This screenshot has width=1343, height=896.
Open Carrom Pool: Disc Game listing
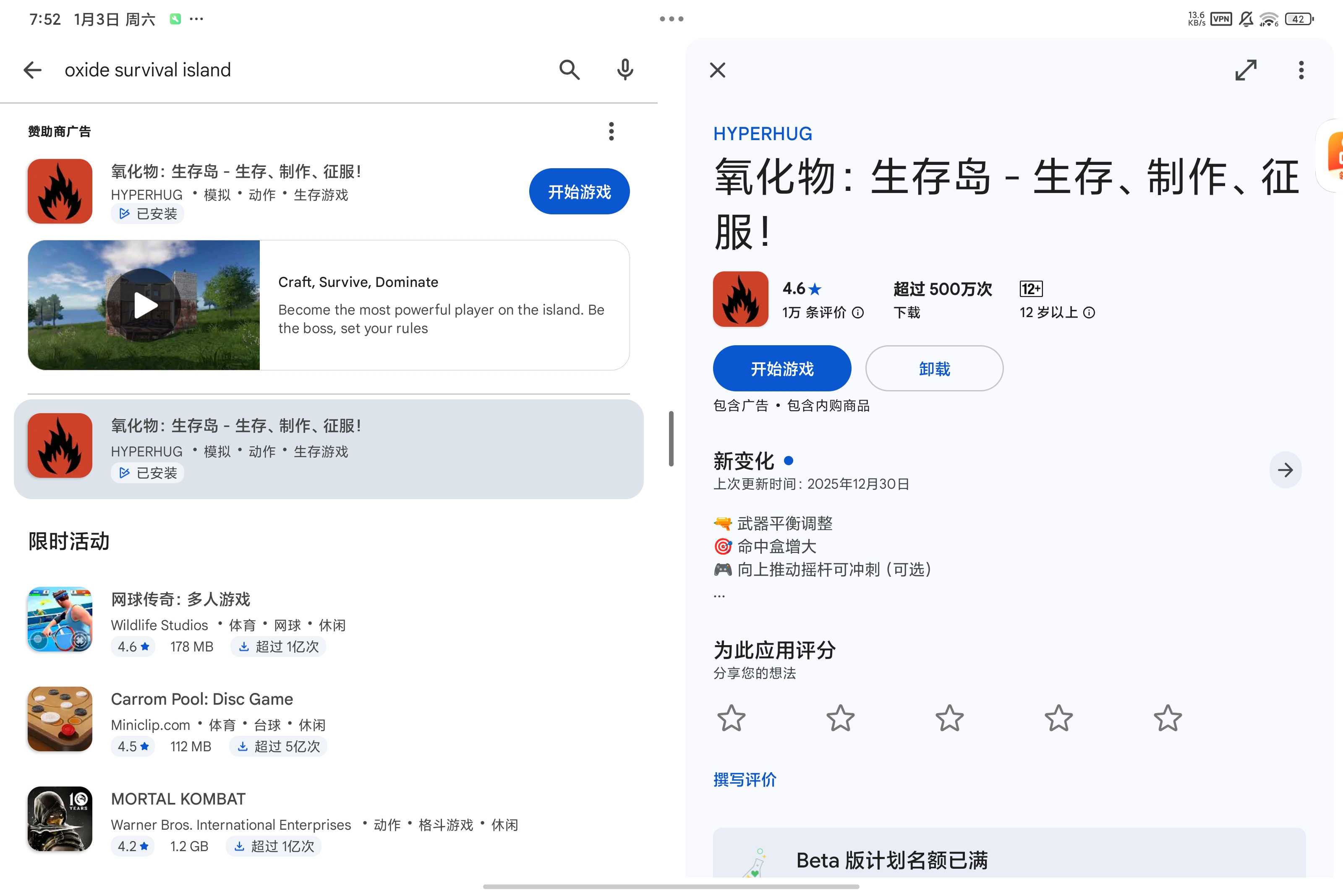201,699
